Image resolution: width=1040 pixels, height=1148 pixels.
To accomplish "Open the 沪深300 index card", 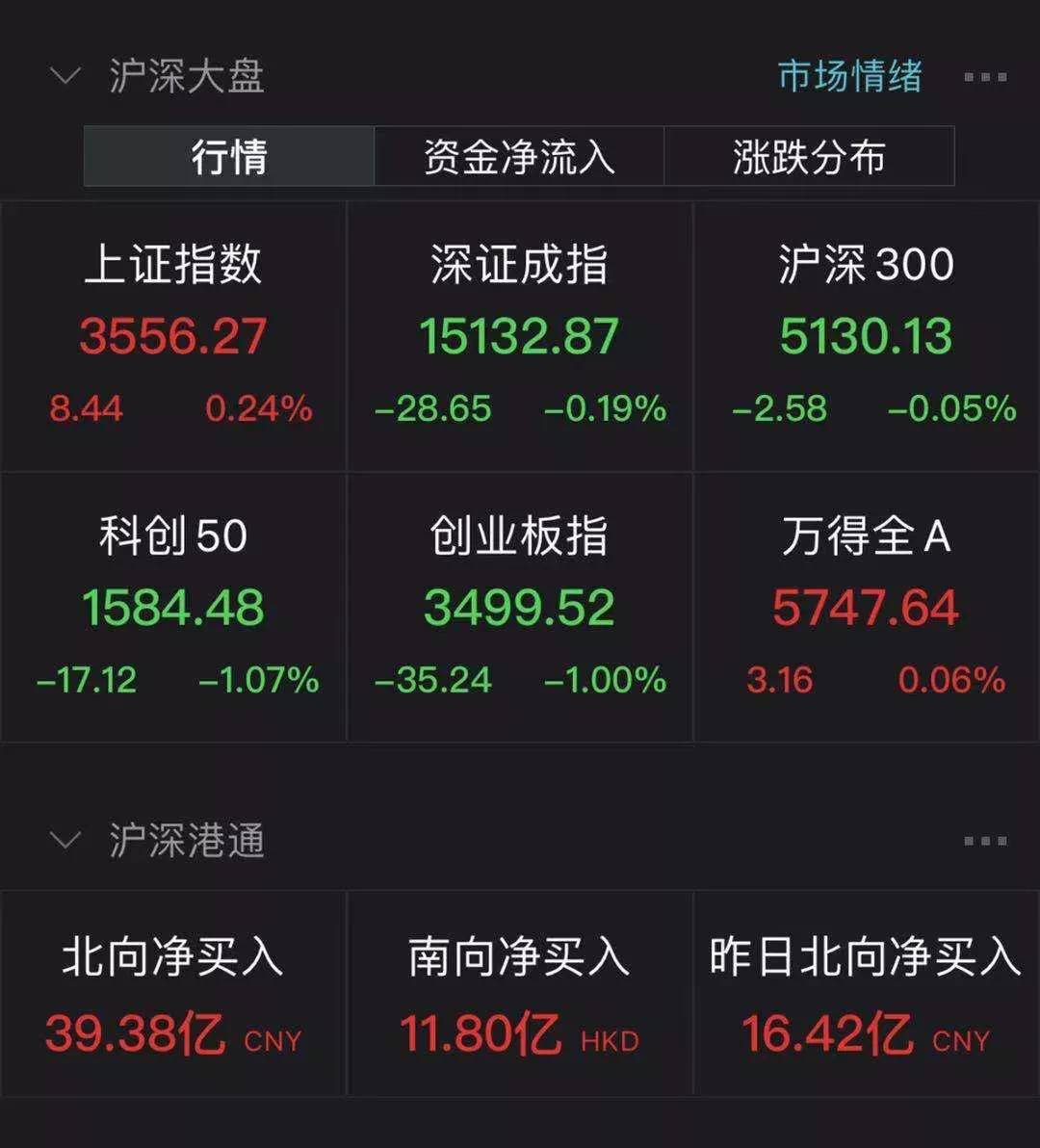I will pyautogui.click(x=866, y=335).
